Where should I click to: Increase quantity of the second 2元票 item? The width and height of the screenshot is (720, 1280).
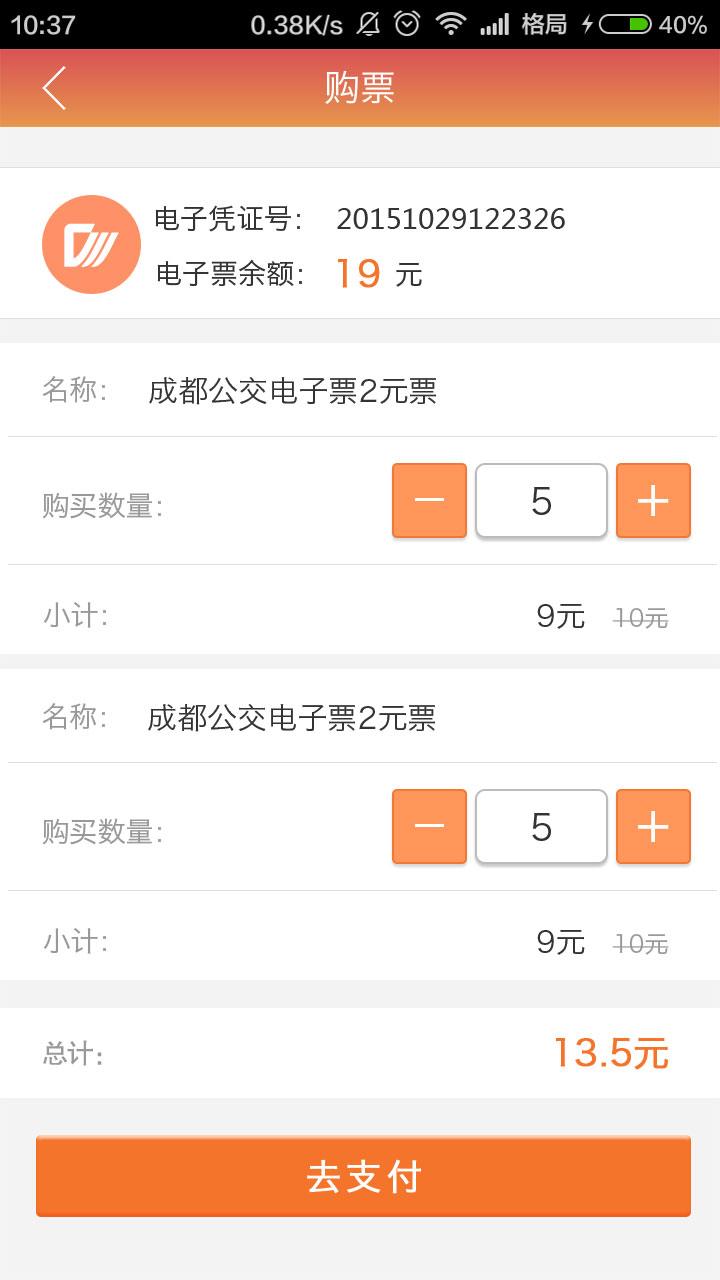click(x=653, y=827)
